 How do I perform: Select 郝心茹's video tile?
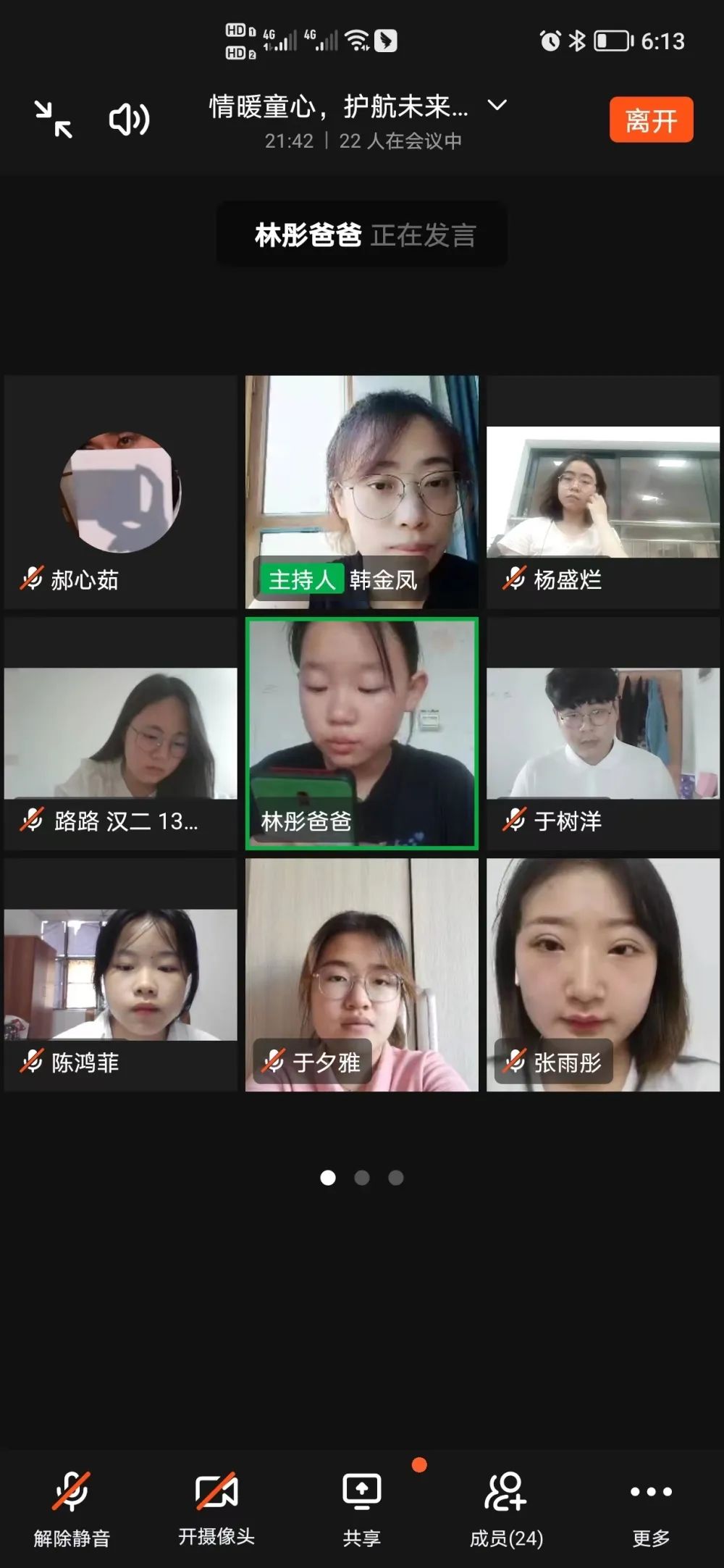pyautogui.click(x=121, y=492)
